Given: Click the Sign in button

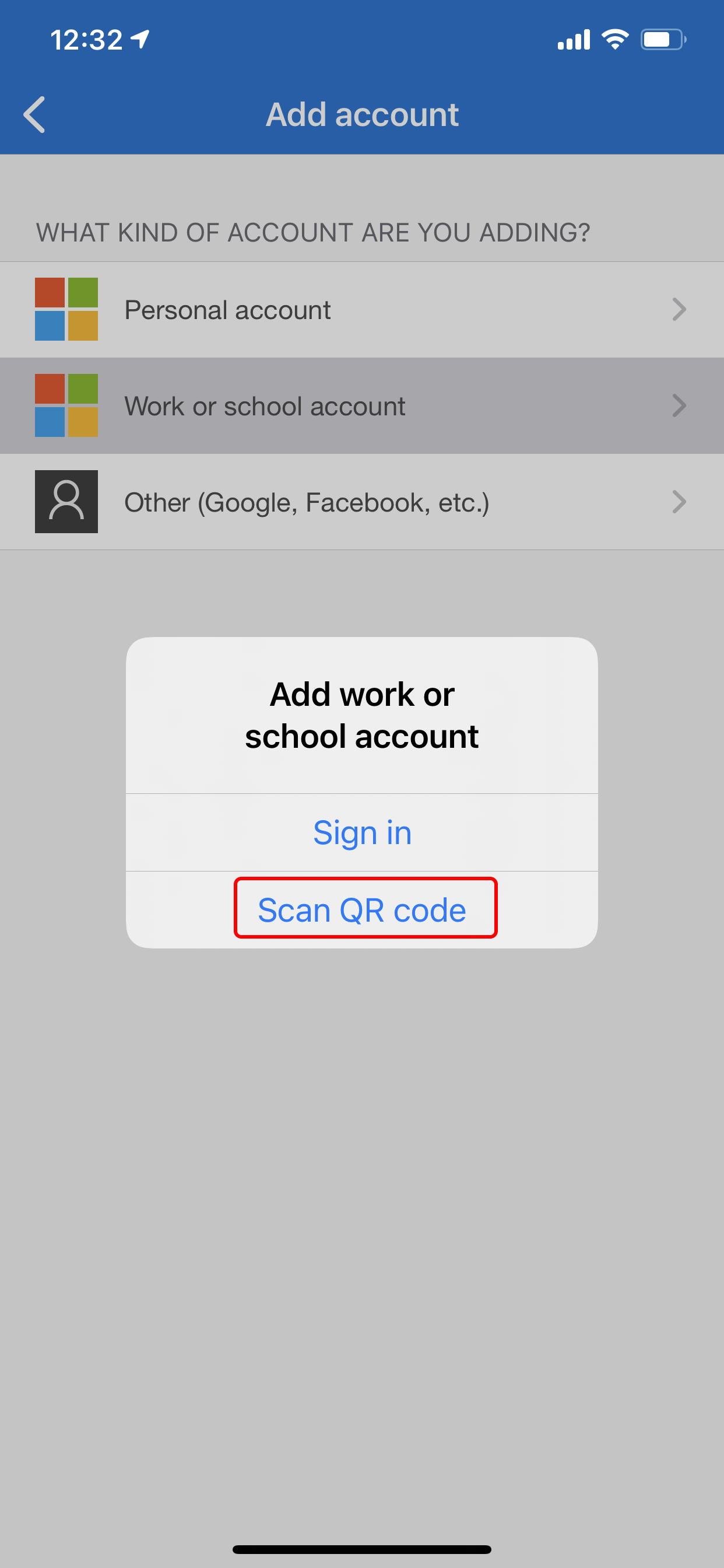Looking at the screenshot, I should click(x=362, y=832).
